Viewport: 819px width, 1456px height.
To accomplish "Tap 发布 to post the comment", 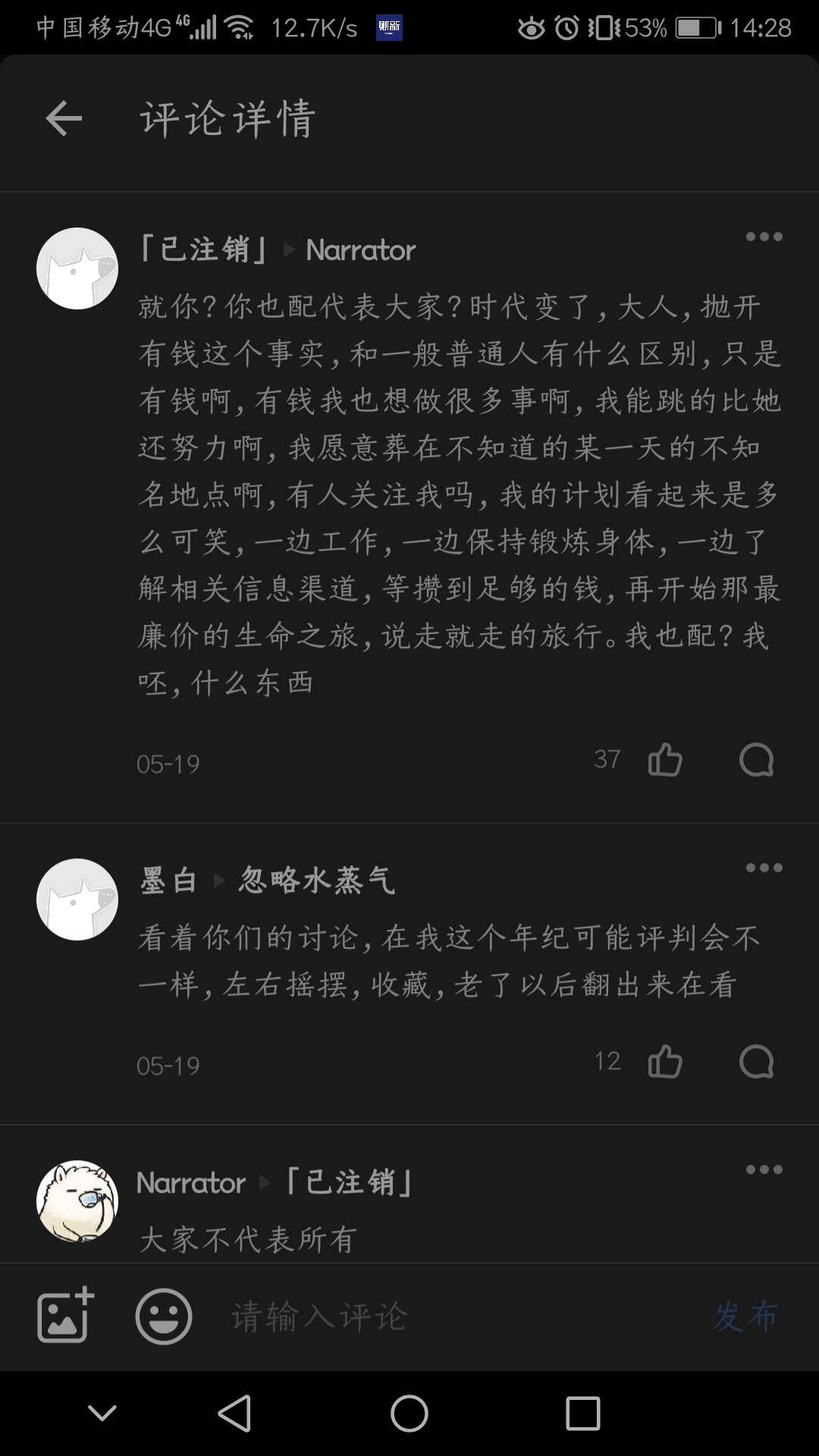I will point(745,1316).
